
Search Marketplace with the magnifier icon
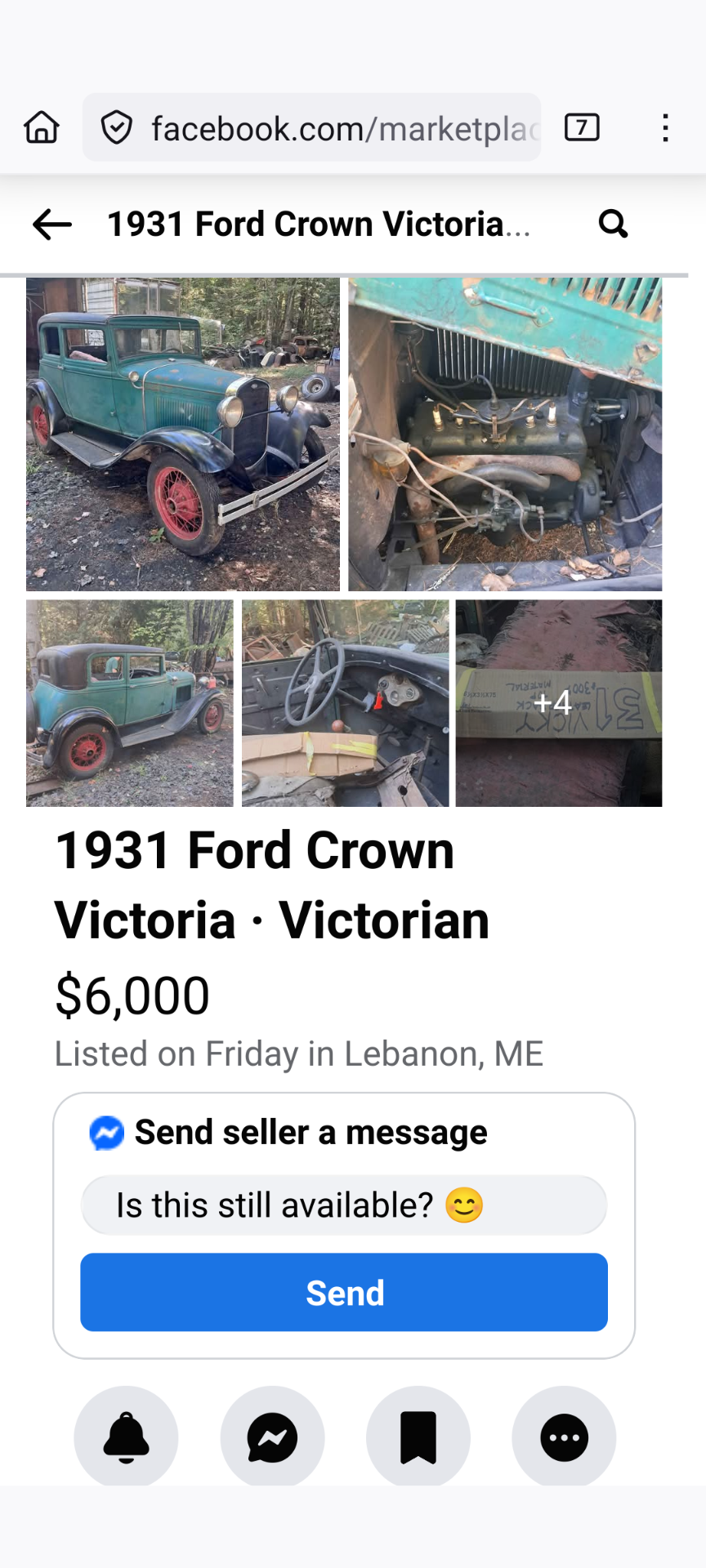tap(613, 224)
